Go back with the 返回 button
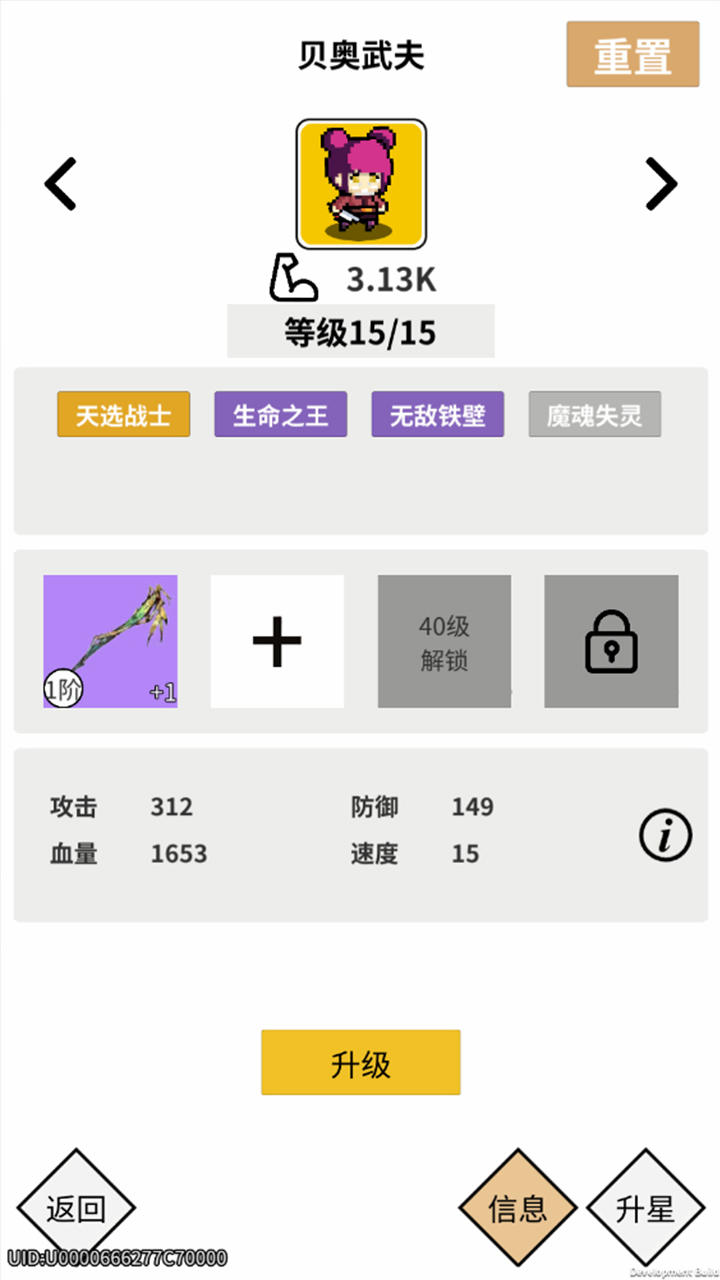The height and width of the screenshot is (1280, 720). [x=76, y=1209]
